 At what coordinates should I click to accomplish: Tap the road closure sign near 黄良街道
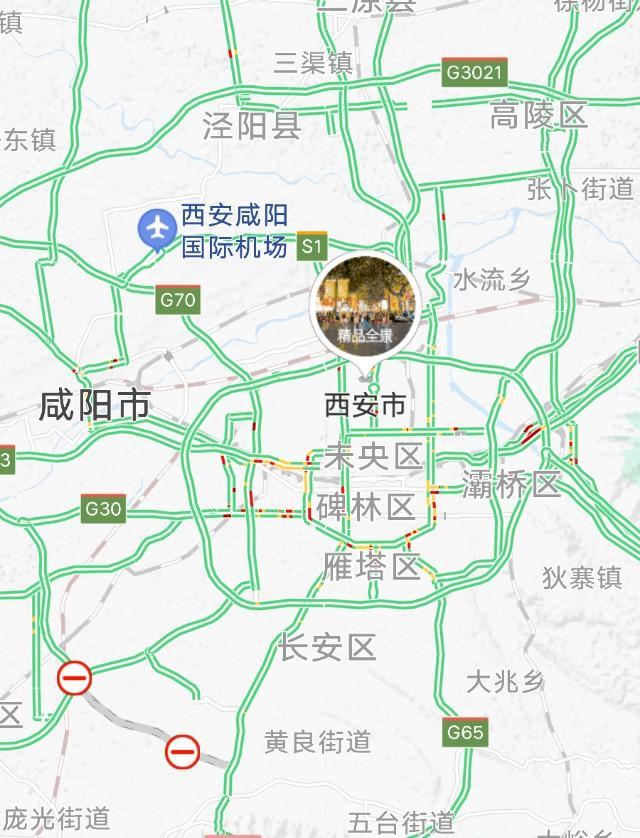(x=182, y=750)
